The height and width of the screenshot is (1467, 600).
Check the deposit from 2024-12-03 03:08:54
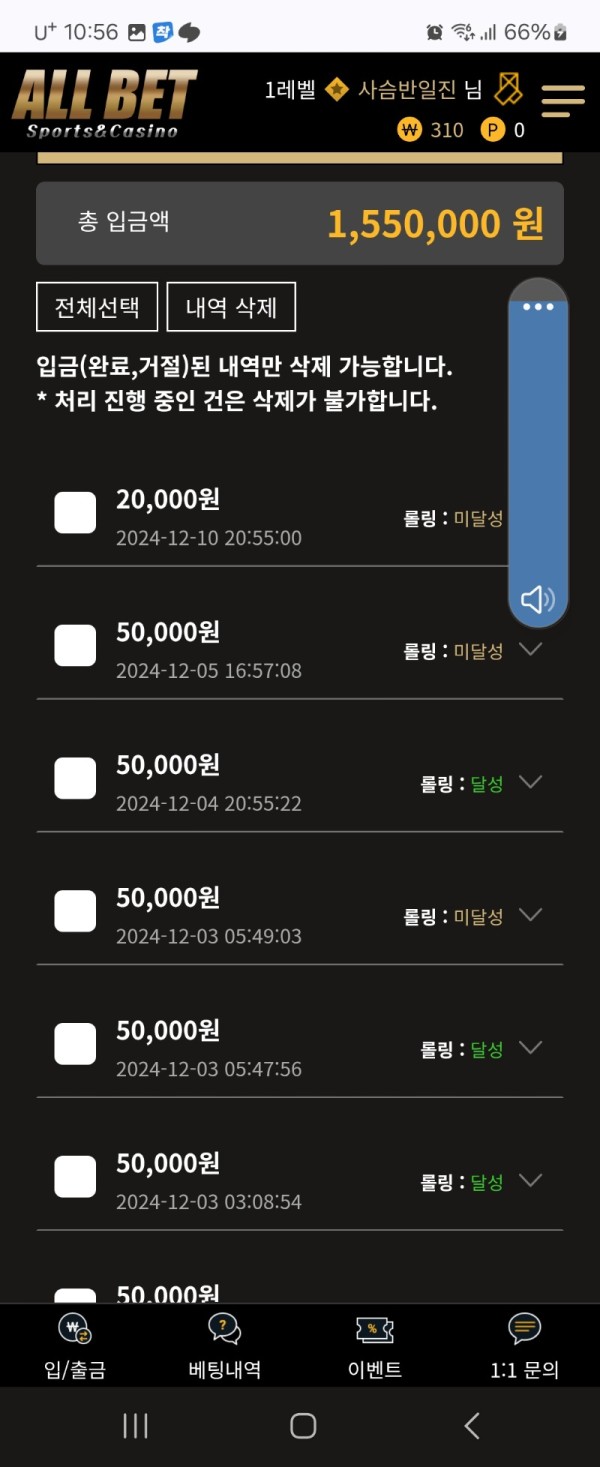point(75,1177)
